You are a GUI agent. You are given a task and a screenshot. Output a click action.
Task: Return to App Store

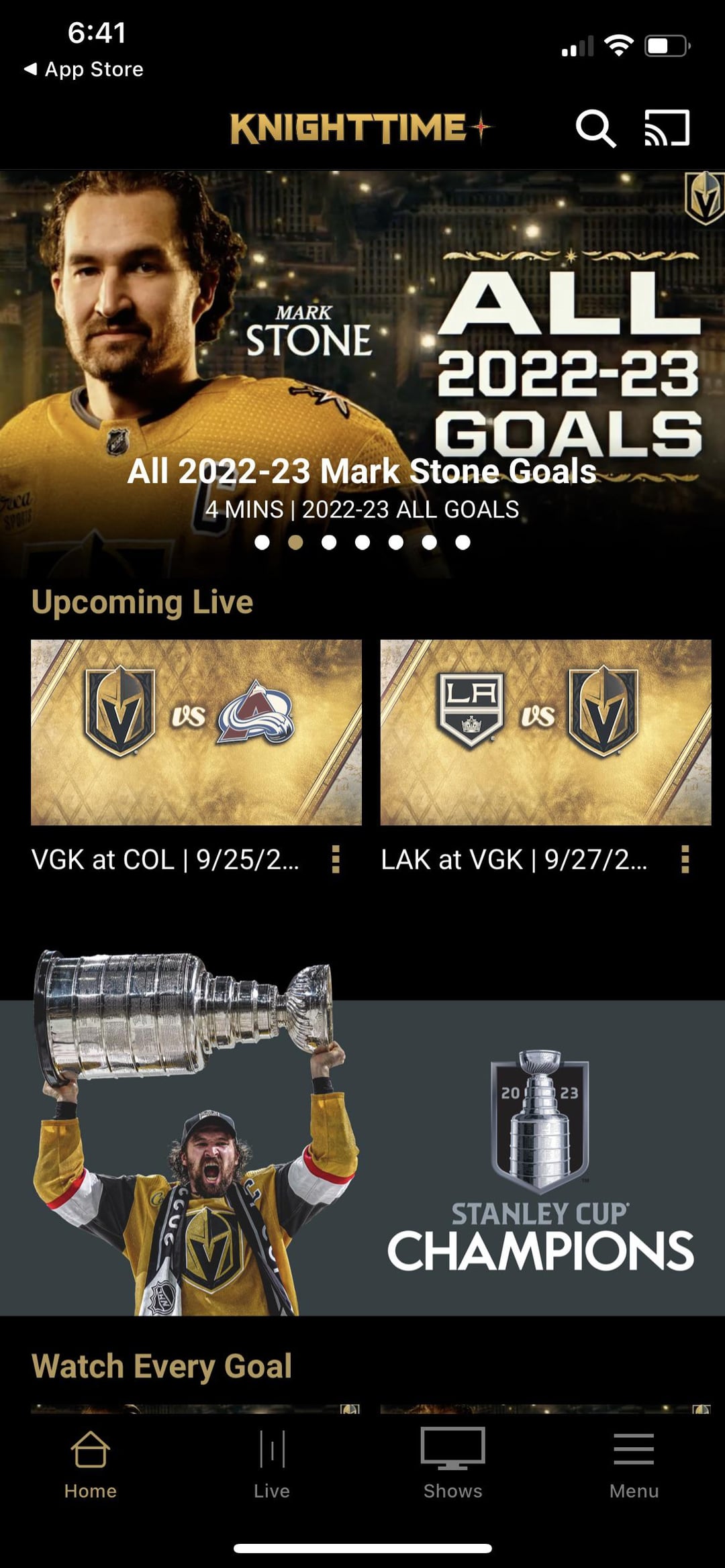(84, 69)
